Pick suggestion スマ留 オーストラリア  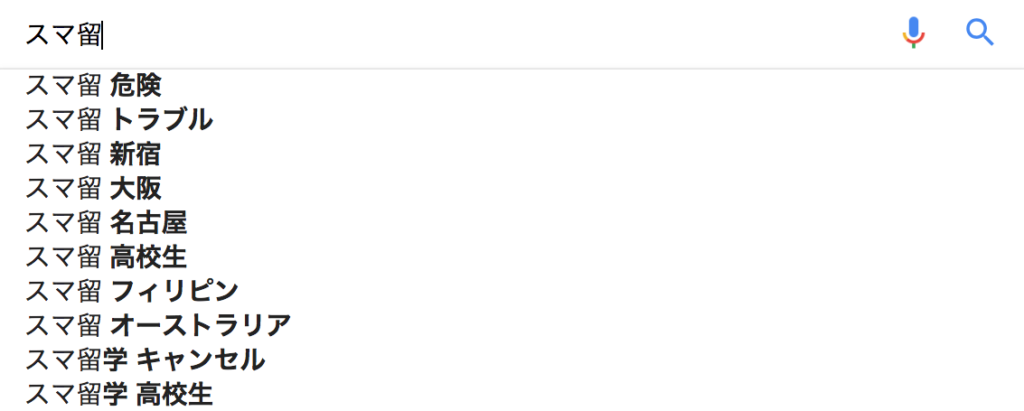click(158, 325)
